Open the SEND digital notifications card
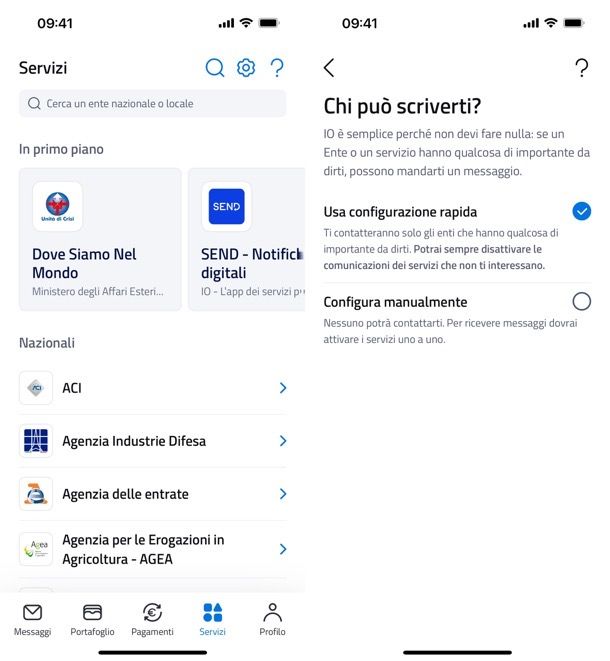Screen dimensions: 610x661 pyautogui.click(x=248, y=239)
